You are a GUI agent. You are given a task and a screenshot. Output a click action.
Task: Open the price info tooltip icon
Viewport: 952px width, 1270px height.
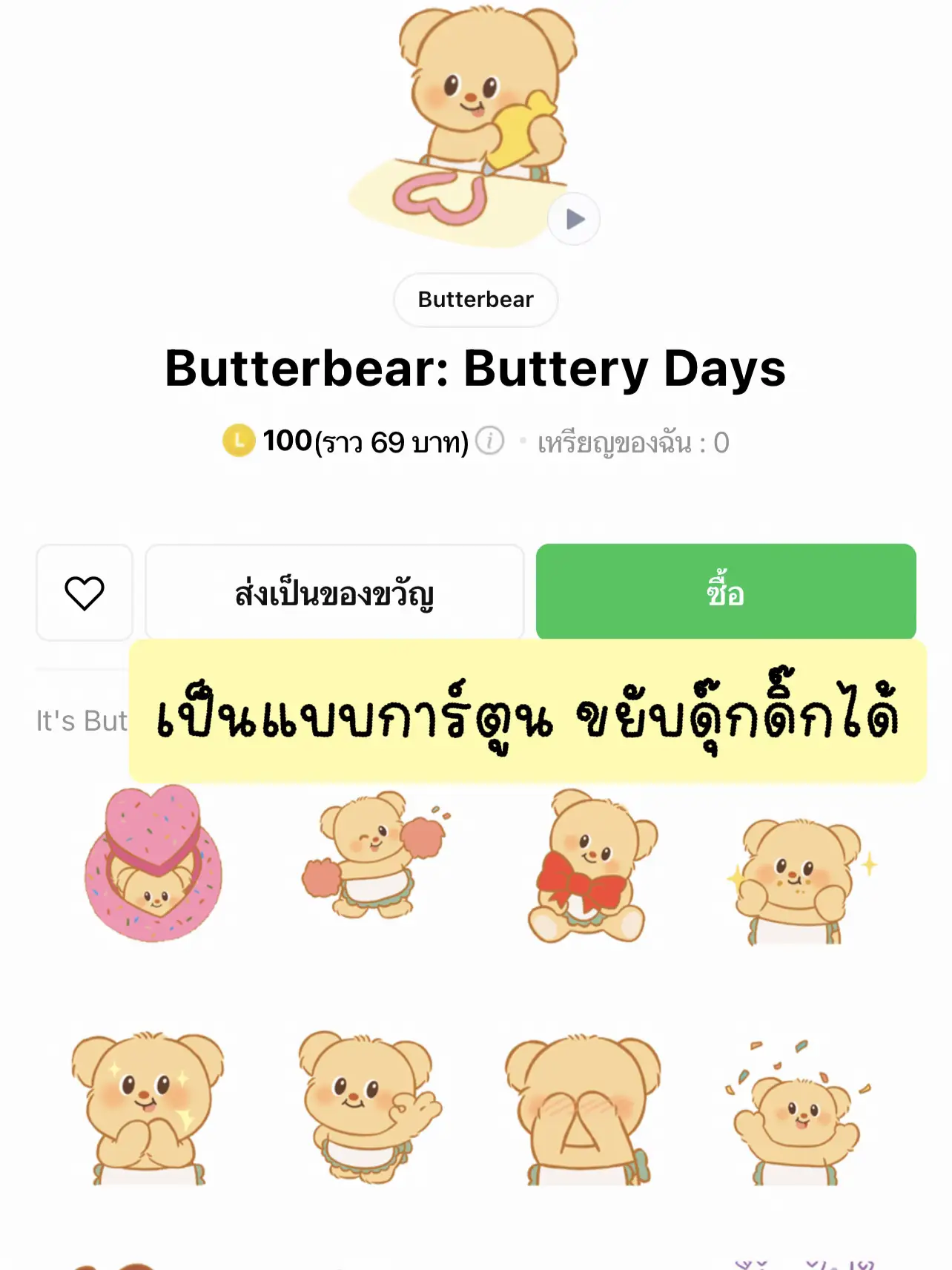489,441
